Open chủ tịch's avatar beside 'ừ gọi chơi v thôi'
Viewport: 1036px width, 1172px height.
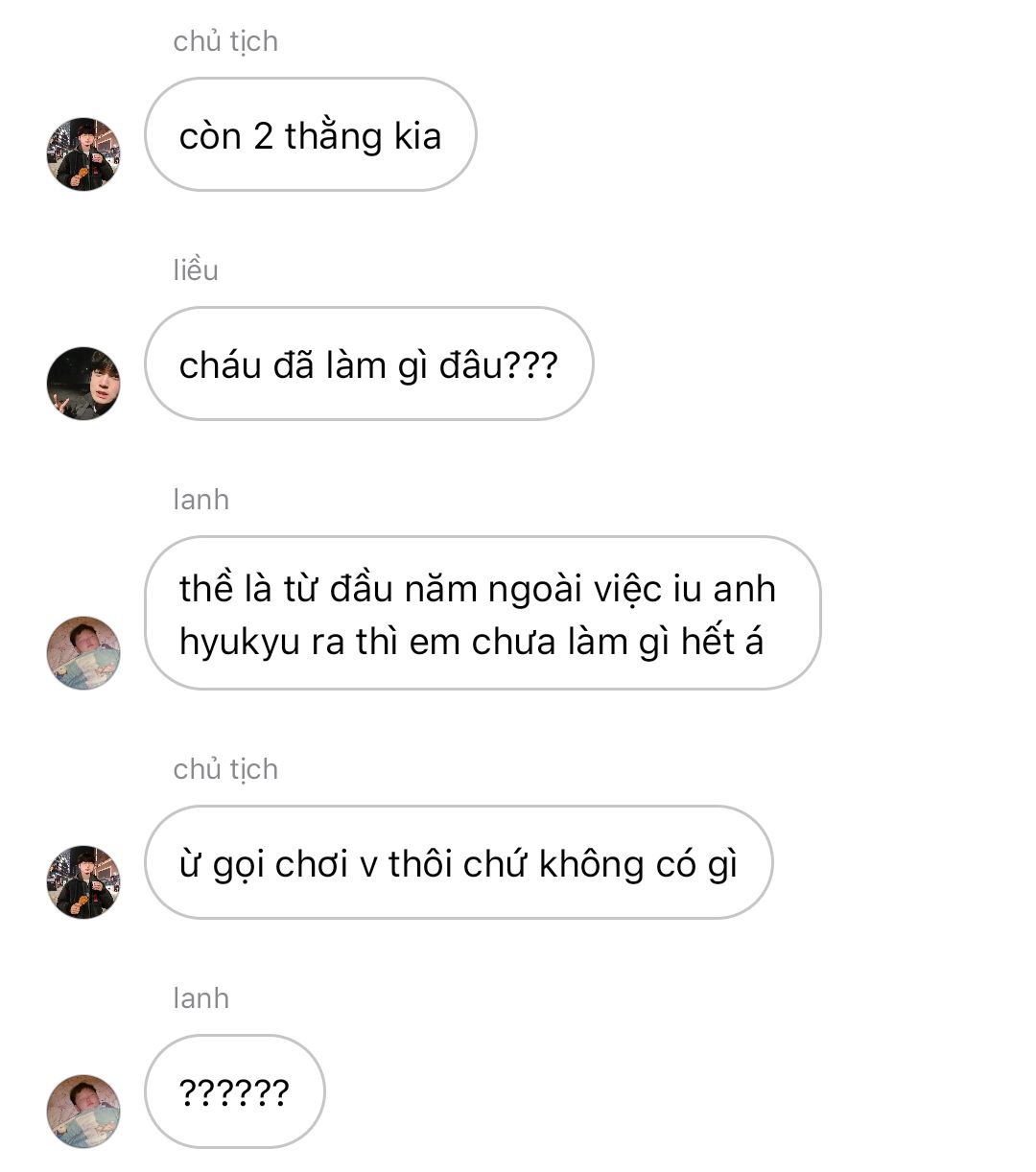click(83, 882)
